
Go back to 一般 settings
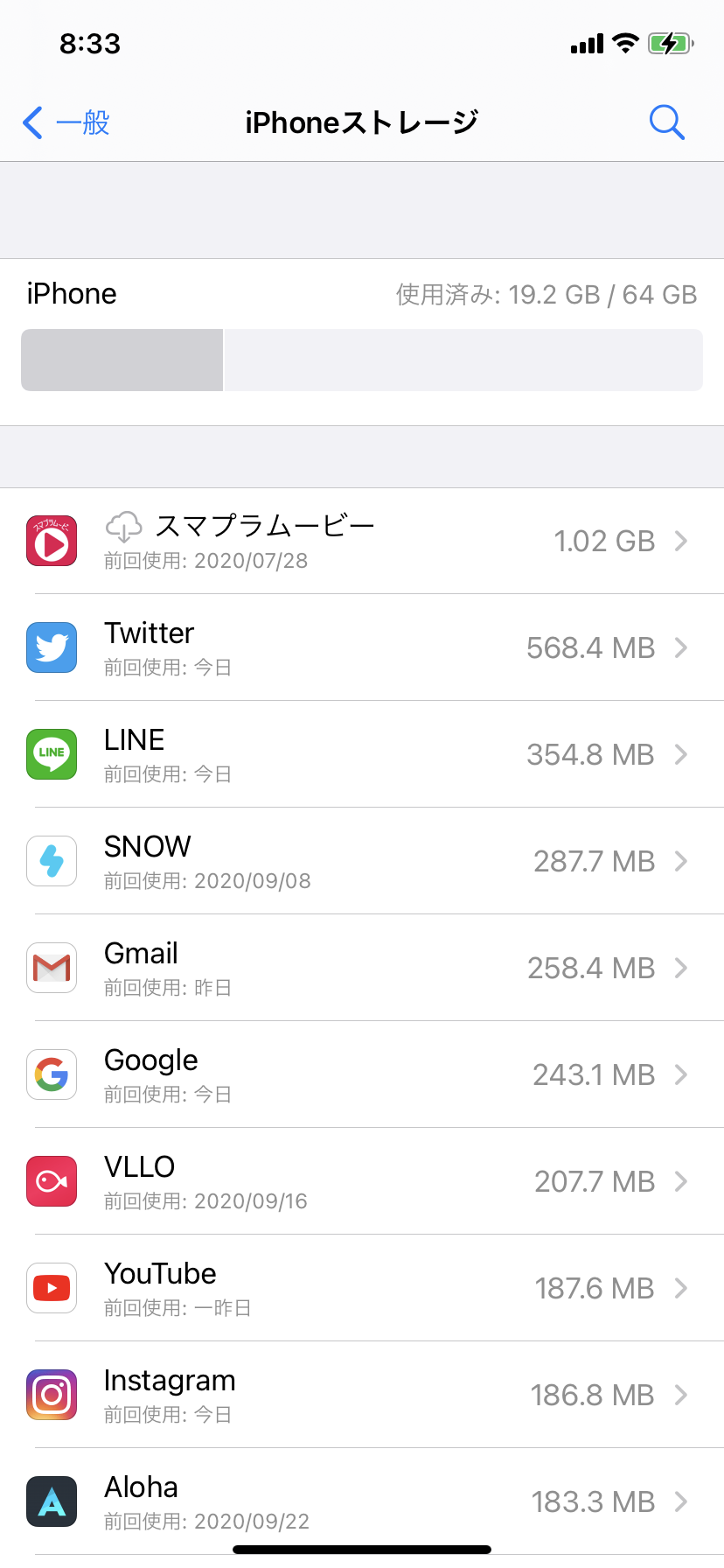(66, 122)
